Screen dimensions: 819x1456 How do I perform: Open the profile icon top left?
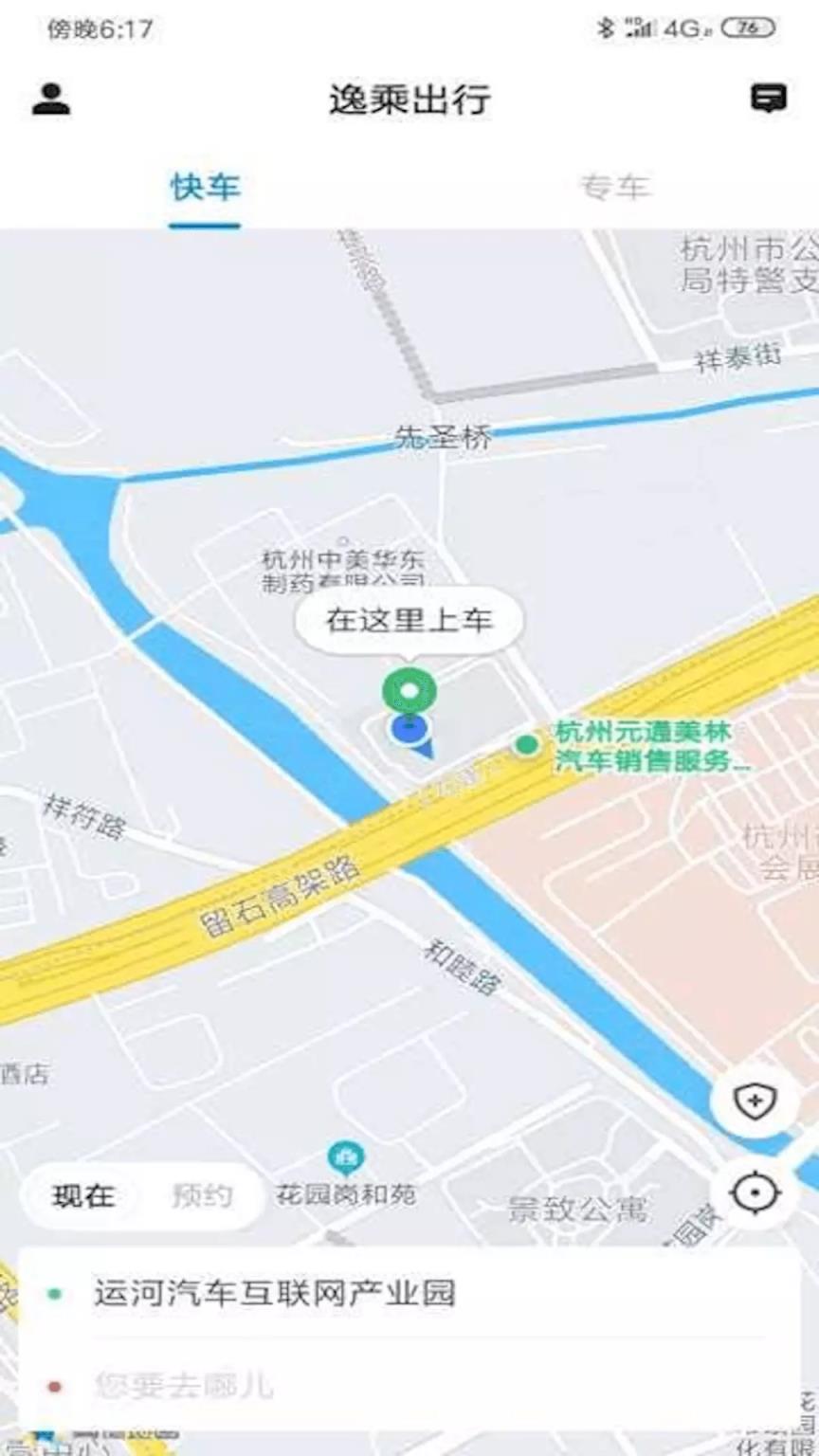pyautogui.click(x=49, y=100)
